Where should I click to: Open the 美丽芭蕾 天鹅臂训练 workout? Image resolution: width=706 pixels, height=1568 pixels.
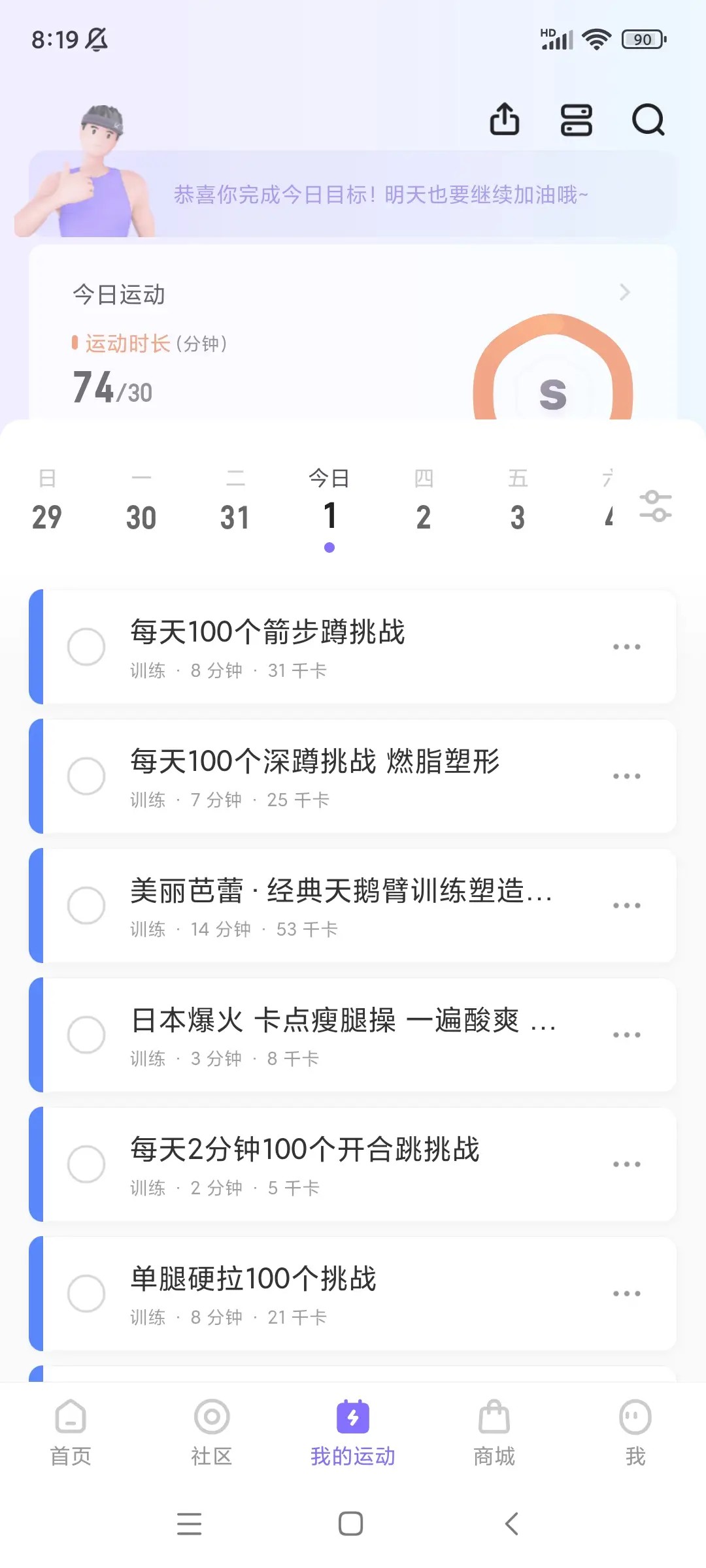tap(340, 906)
